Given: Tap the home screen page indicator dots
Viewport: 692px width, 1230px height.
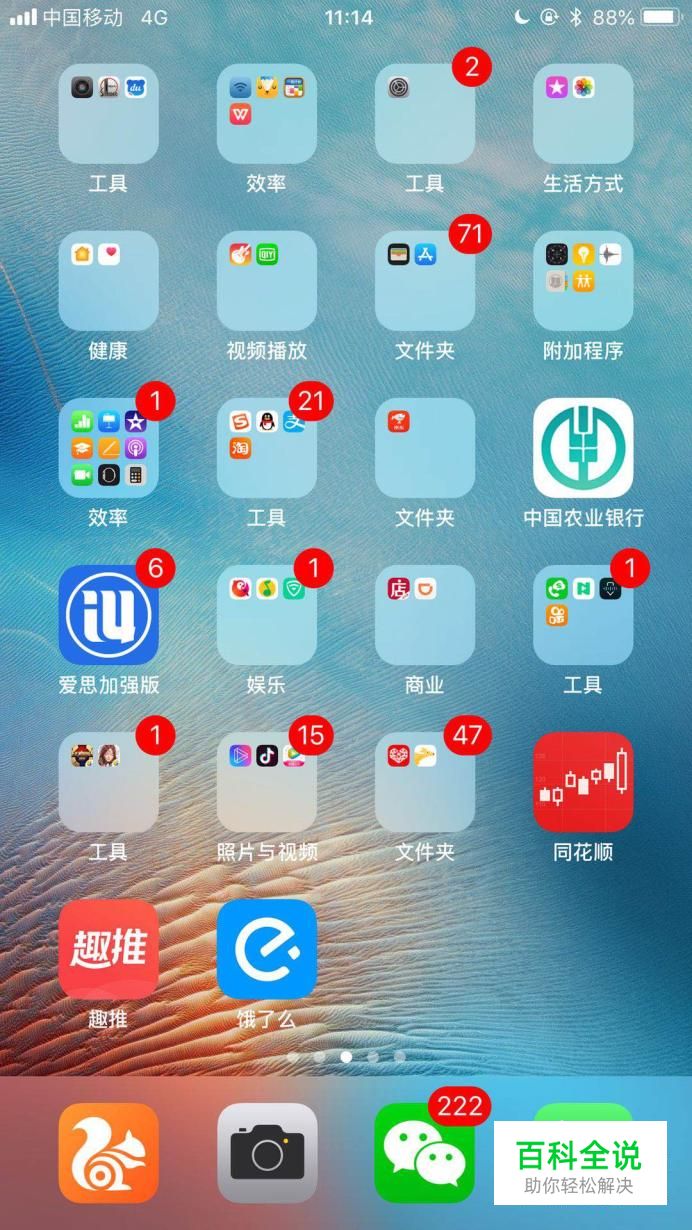Looking at the screenshot, I should (346, 1056).
